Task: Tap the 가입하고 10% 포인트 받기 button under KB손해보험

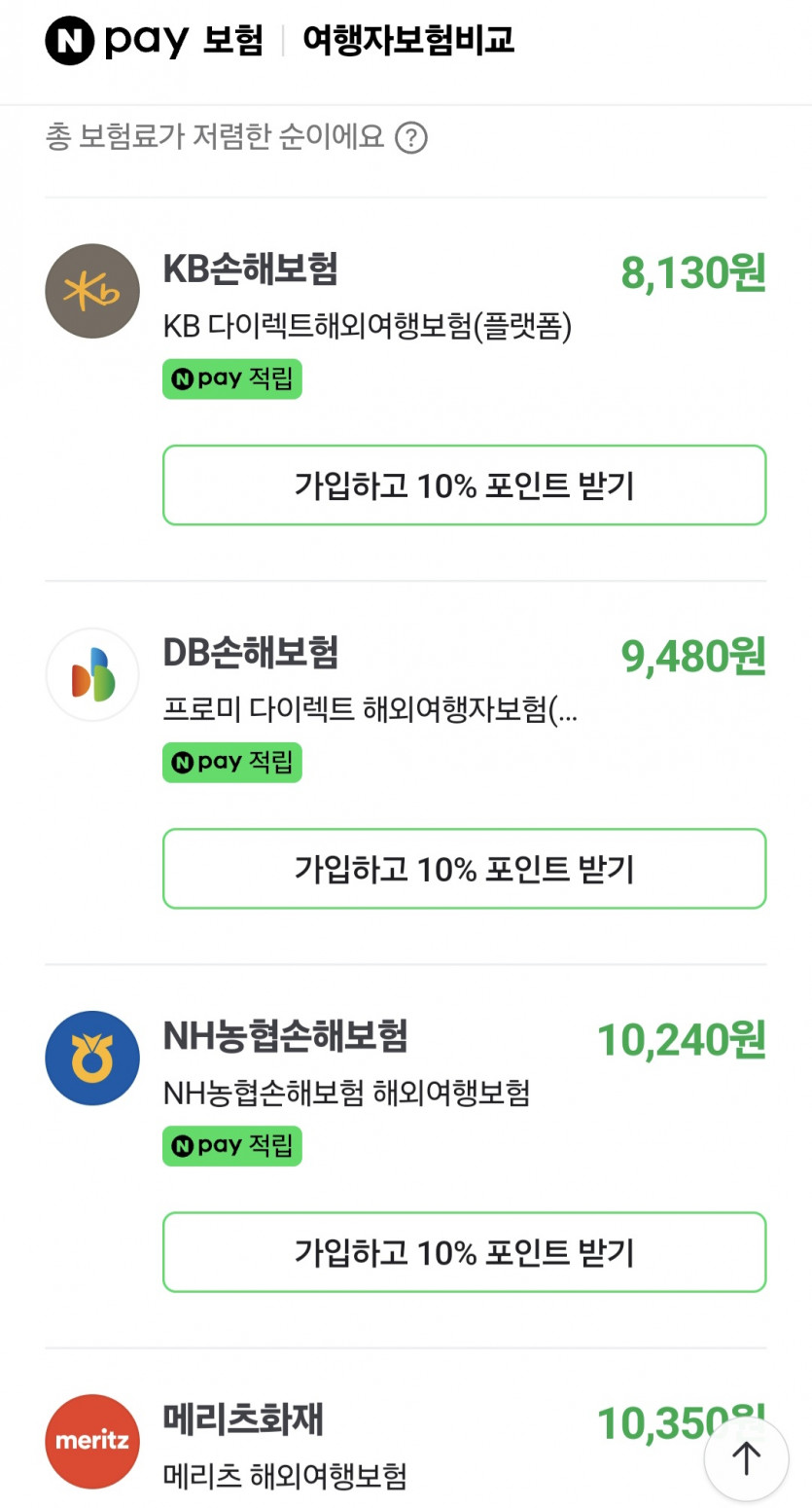Action: point(464,485)
